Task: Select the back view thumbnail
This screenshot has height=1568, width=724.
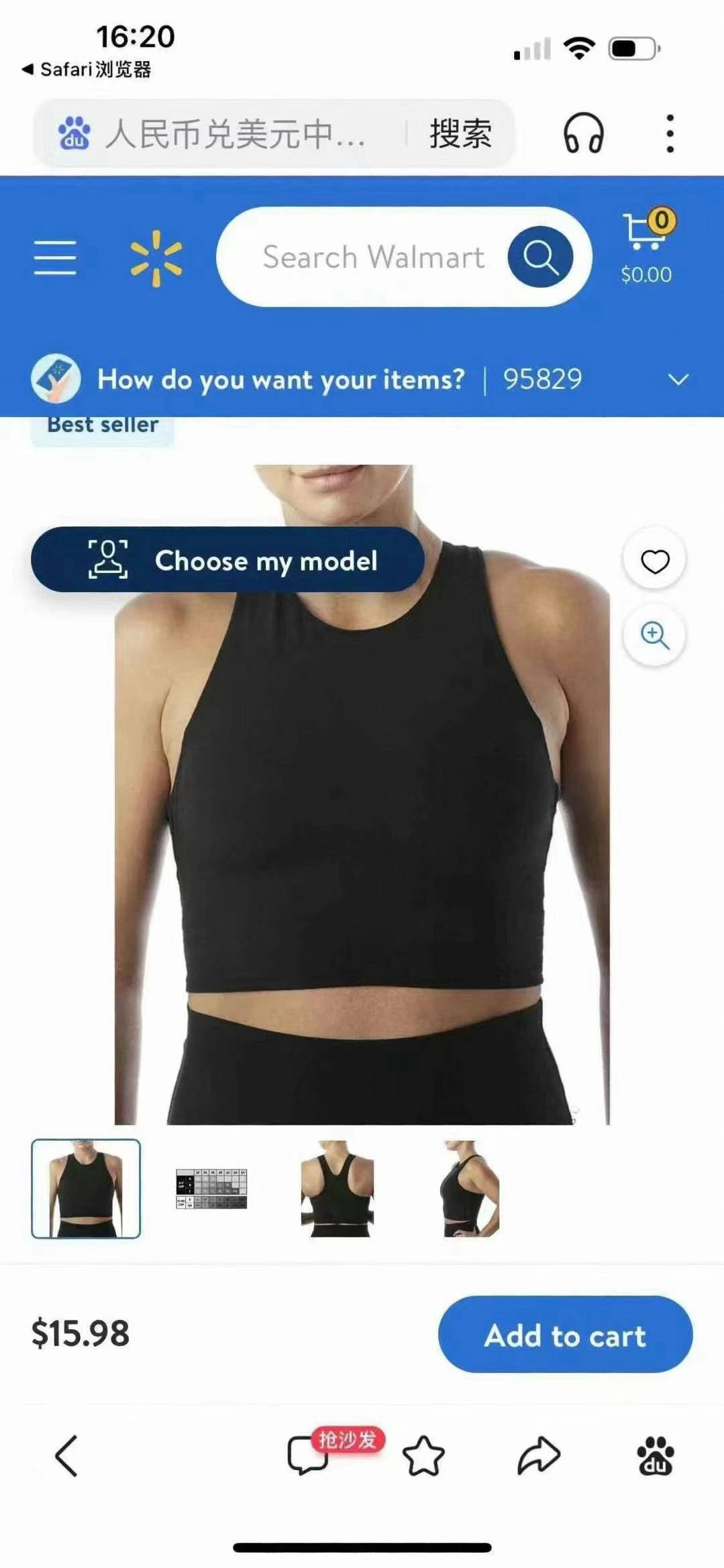Action: click(337, 1189)
